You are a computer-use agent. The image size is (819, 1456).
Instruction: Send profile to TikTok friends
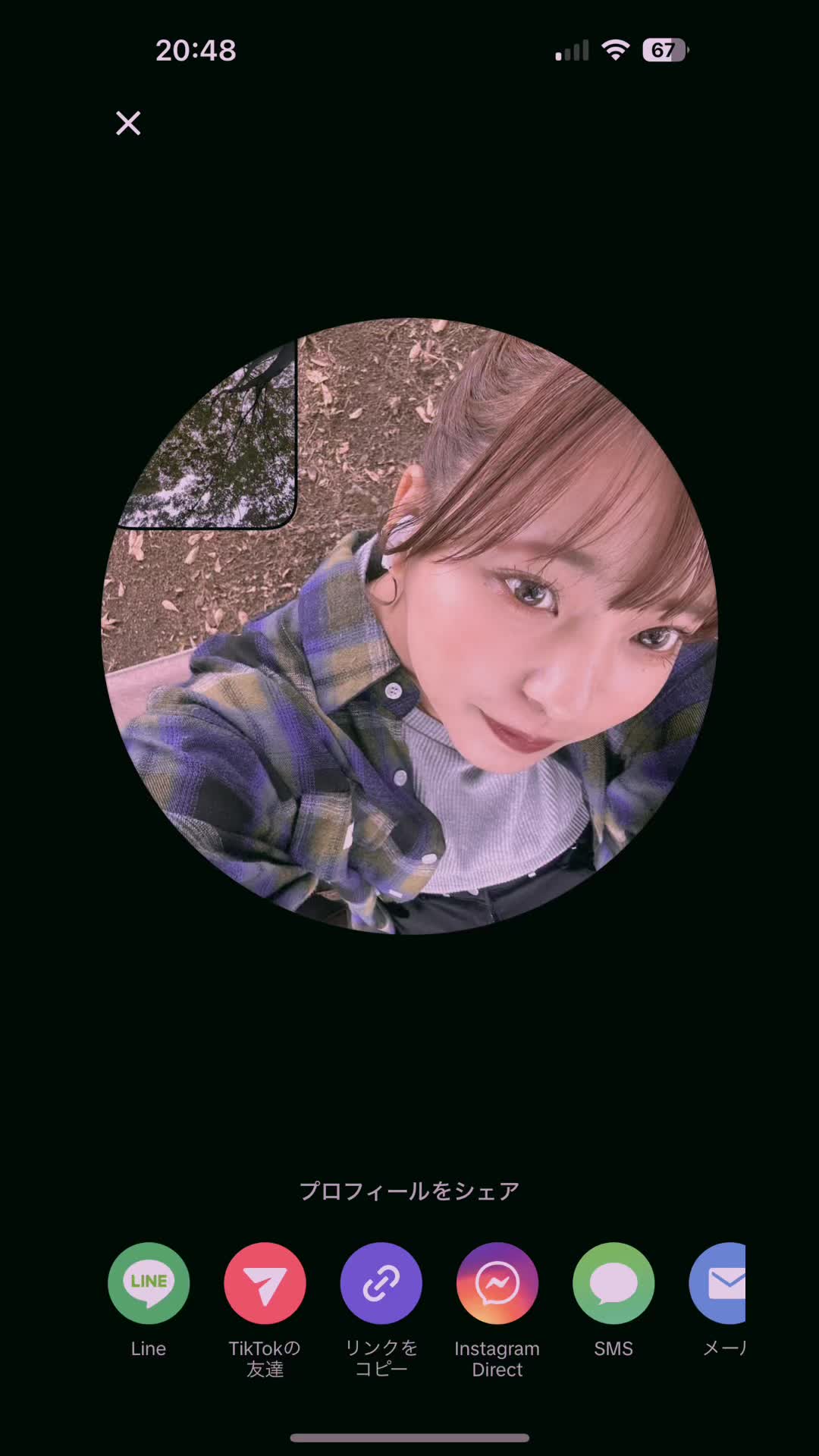[265, 1283]
